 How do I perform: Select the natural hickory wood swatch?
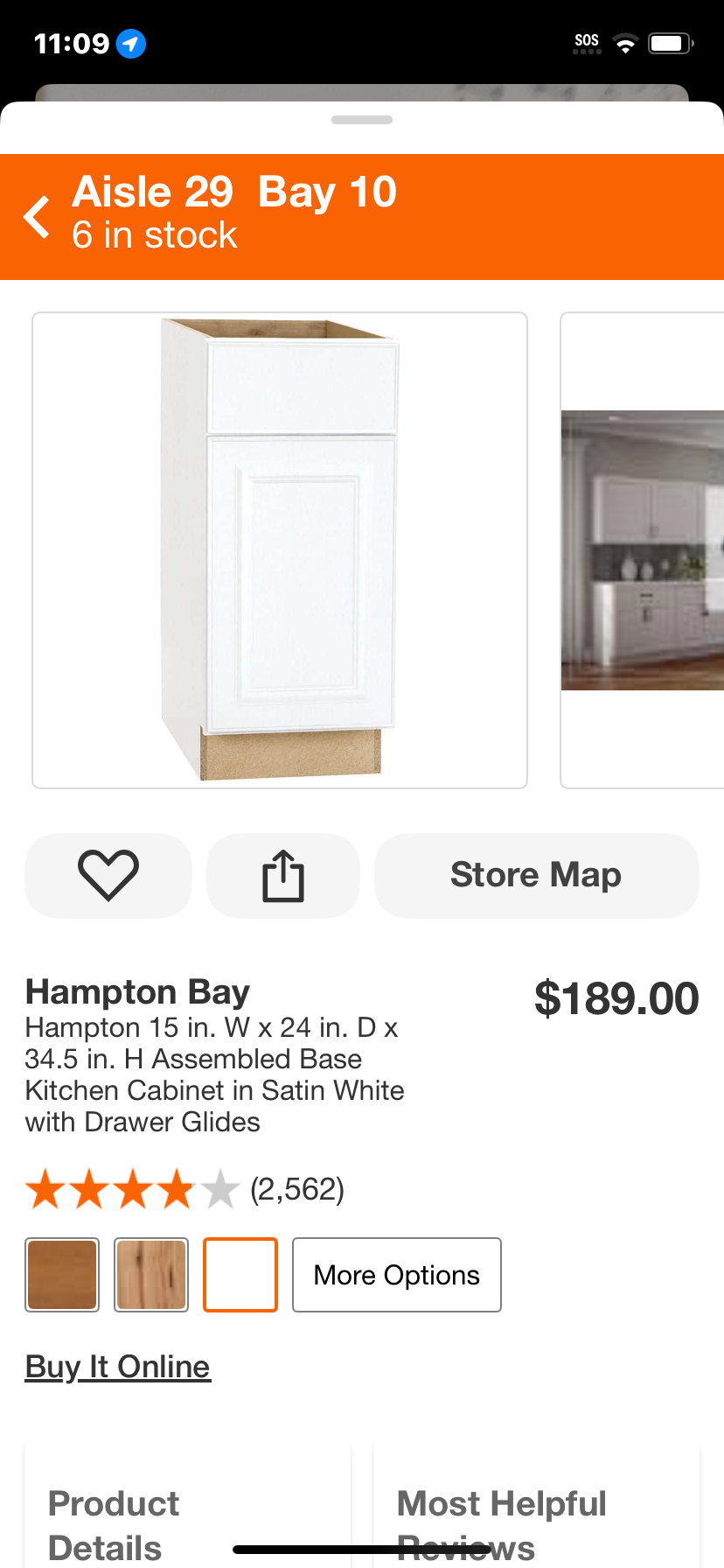[151, 1275]
